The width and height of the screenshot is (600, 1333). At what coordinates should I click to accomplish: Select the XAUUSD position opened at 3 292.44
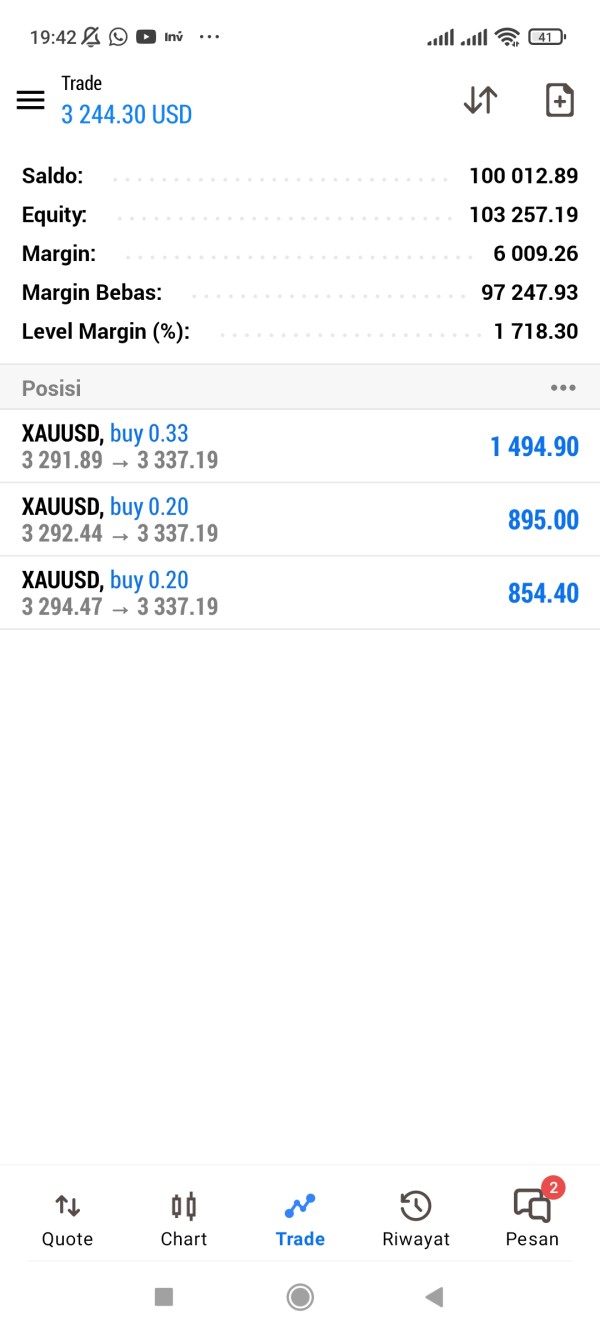(x=300, y=520)
